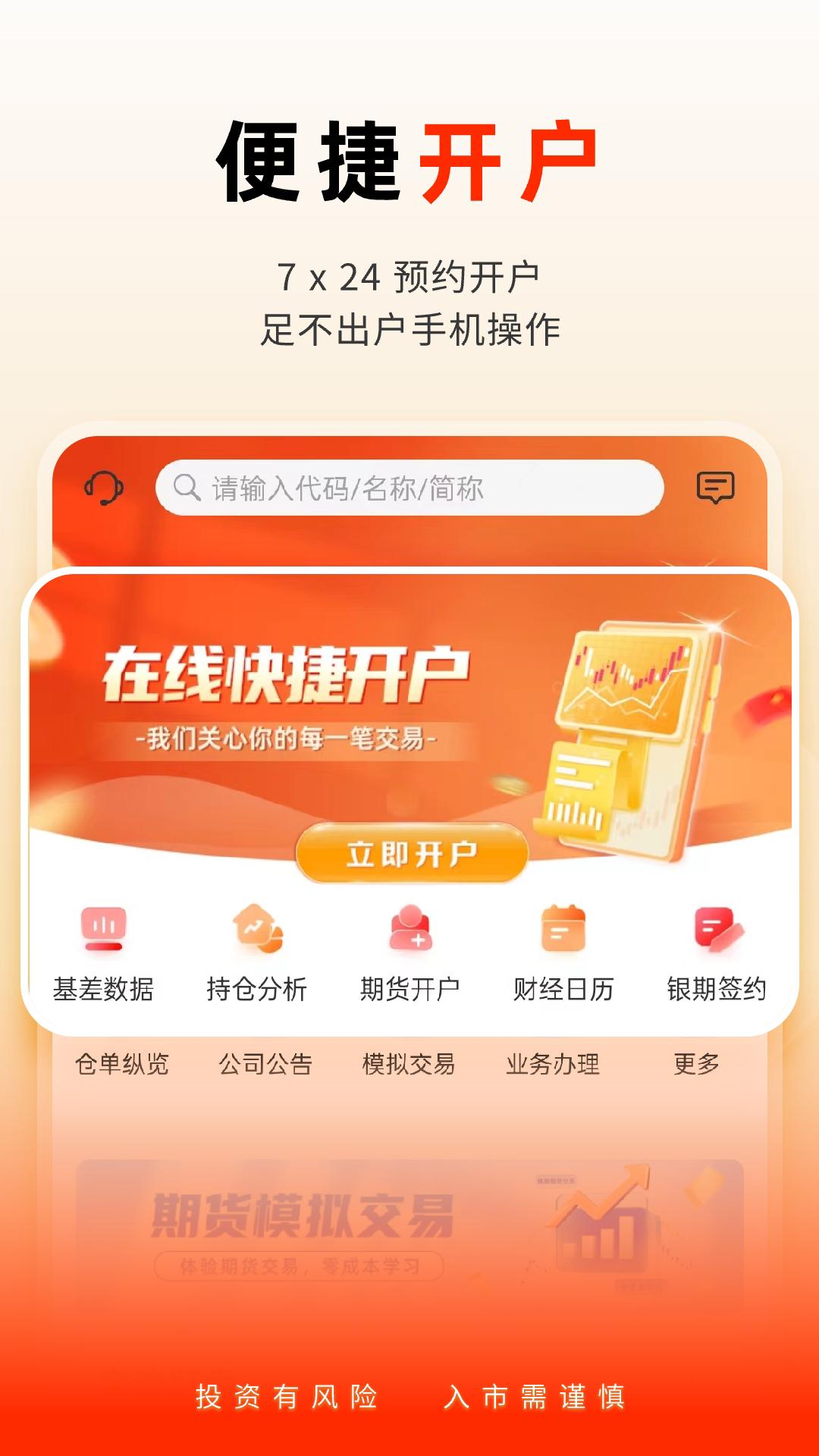Tap the magnifier icon in search bar

point(187,488)
